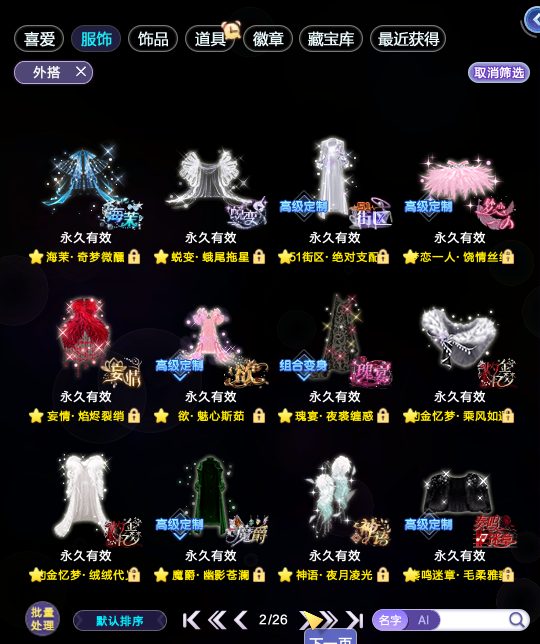Select the 蜕变·蛾尾拖星 item
The height and width of the screenshot is (644, 540).
pos(210,201)
